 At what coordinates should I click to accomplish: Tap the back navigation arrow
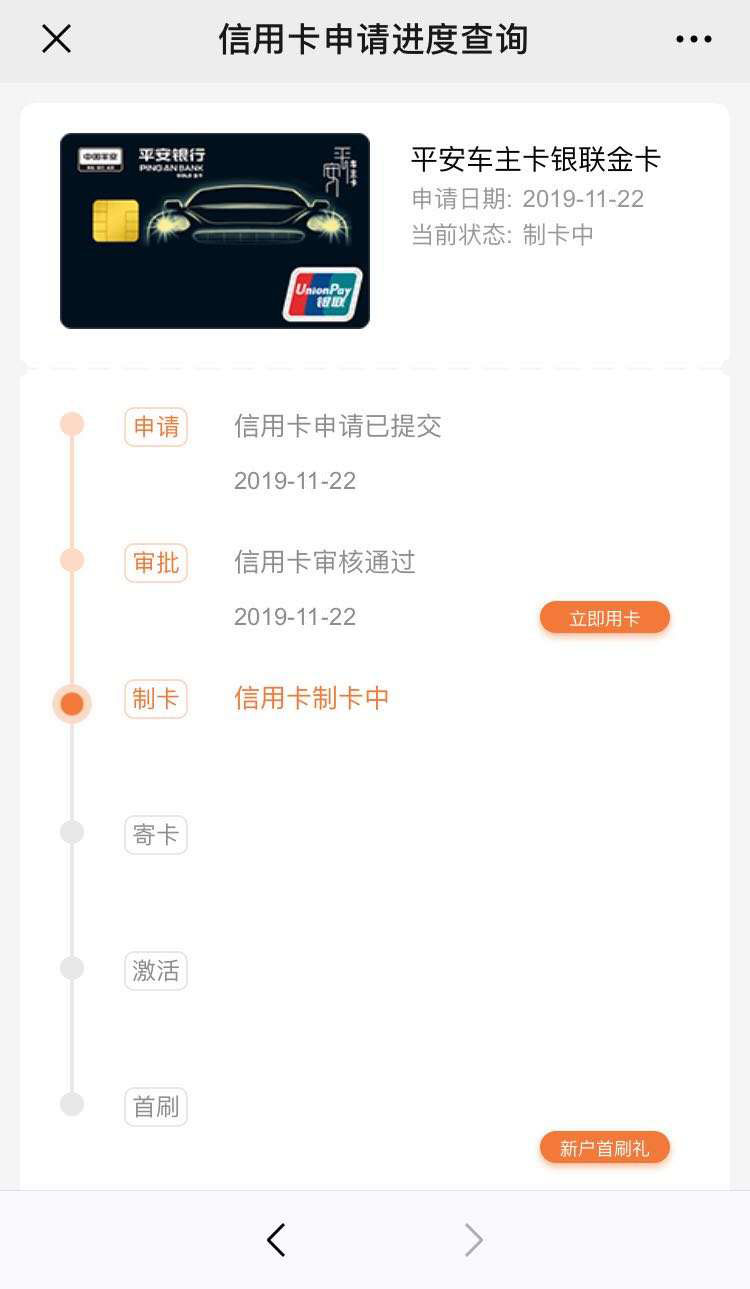(x=276, y=1239)
